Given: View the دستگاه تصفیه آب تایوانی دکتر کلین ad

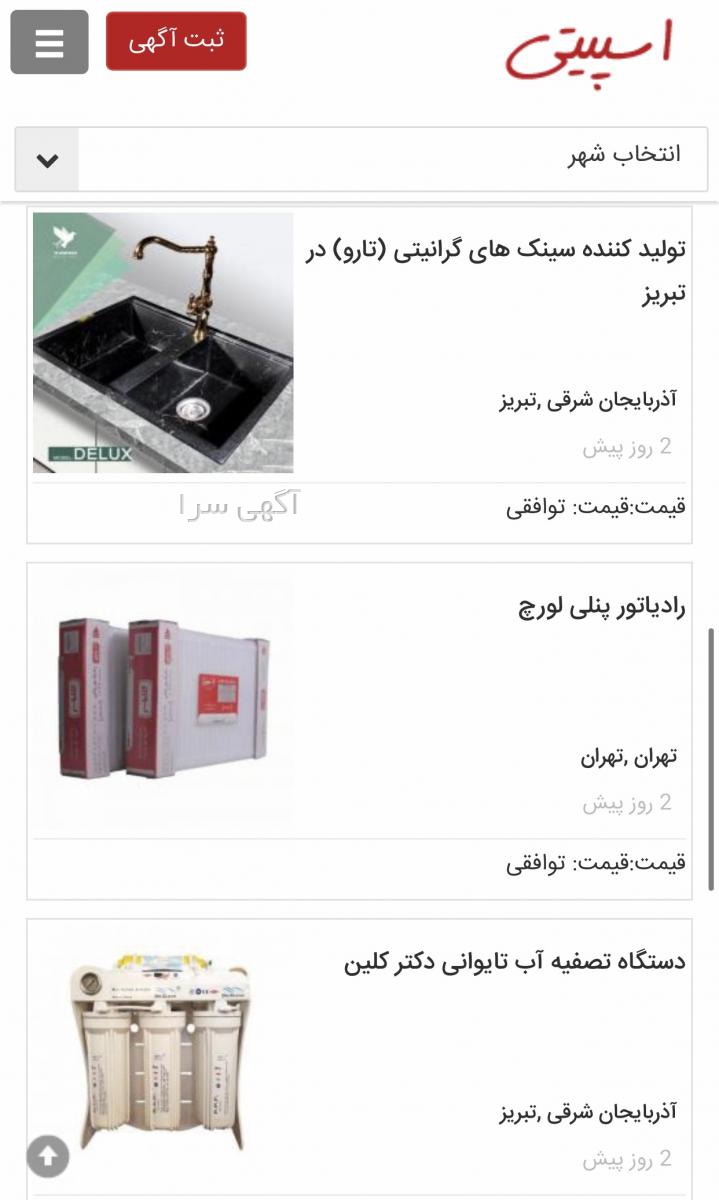Looking at the screenshot, I should [514, 962].
